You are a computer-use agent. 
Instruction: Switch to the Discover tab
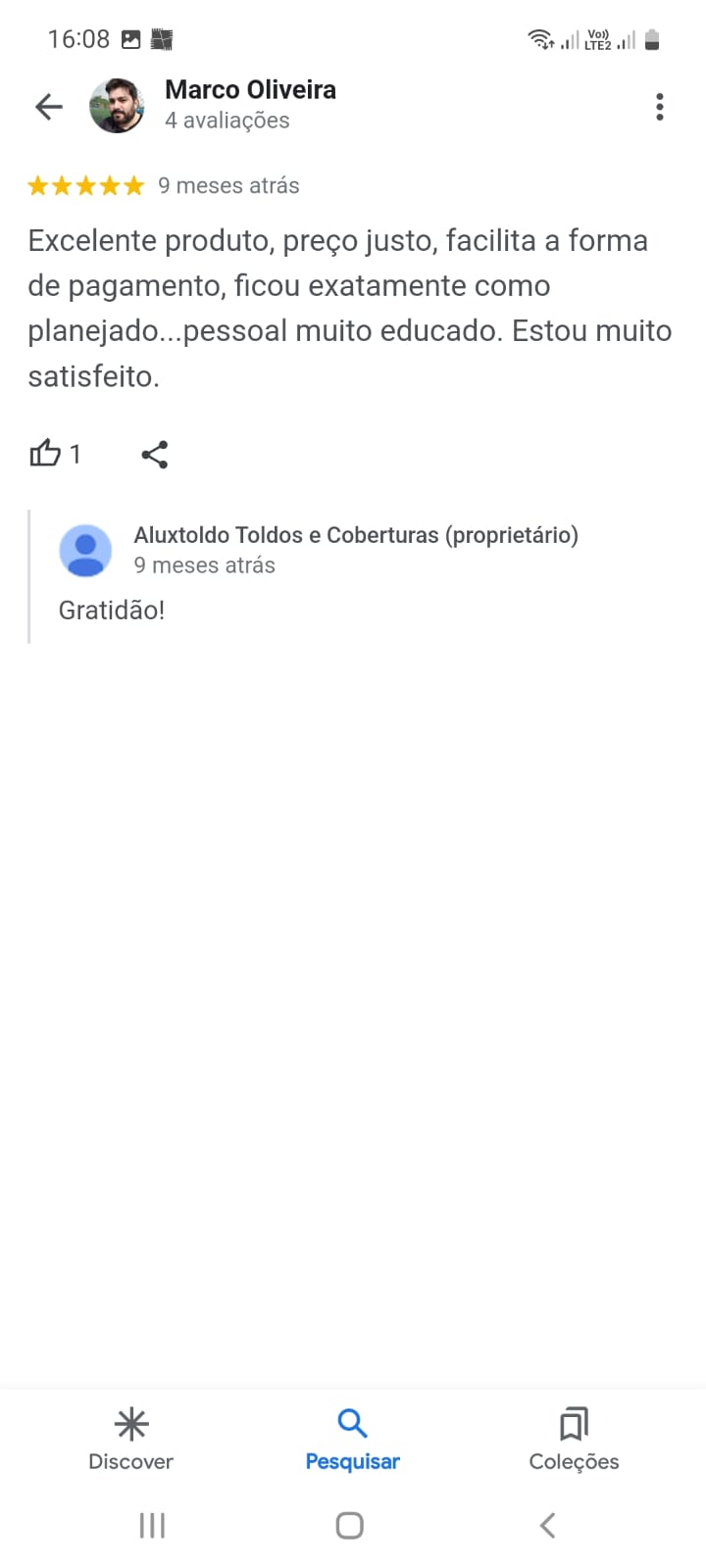[130, 1439]
